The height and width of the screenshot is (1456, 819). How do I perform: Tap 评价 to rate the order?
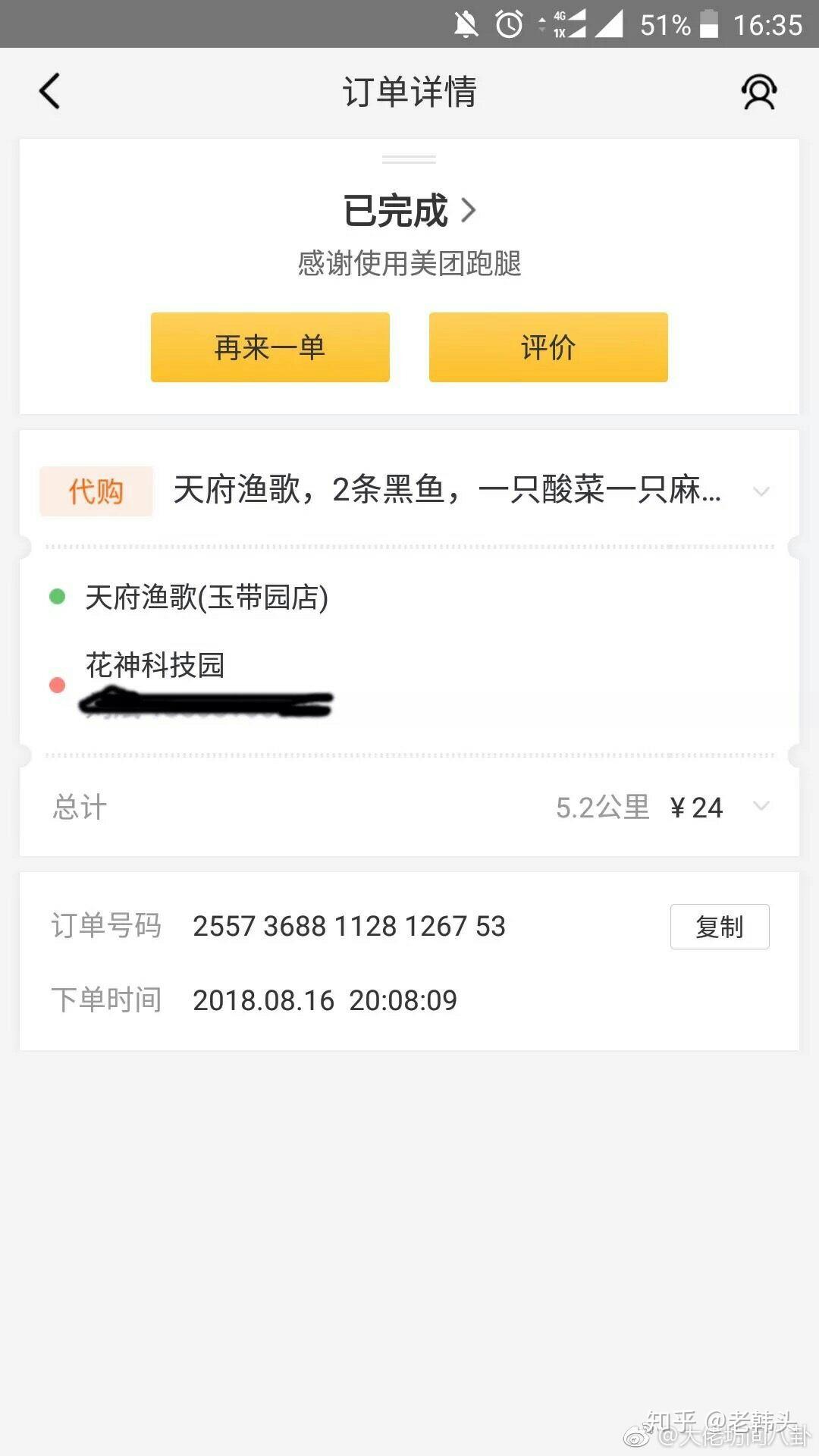[x=548, y=347]
